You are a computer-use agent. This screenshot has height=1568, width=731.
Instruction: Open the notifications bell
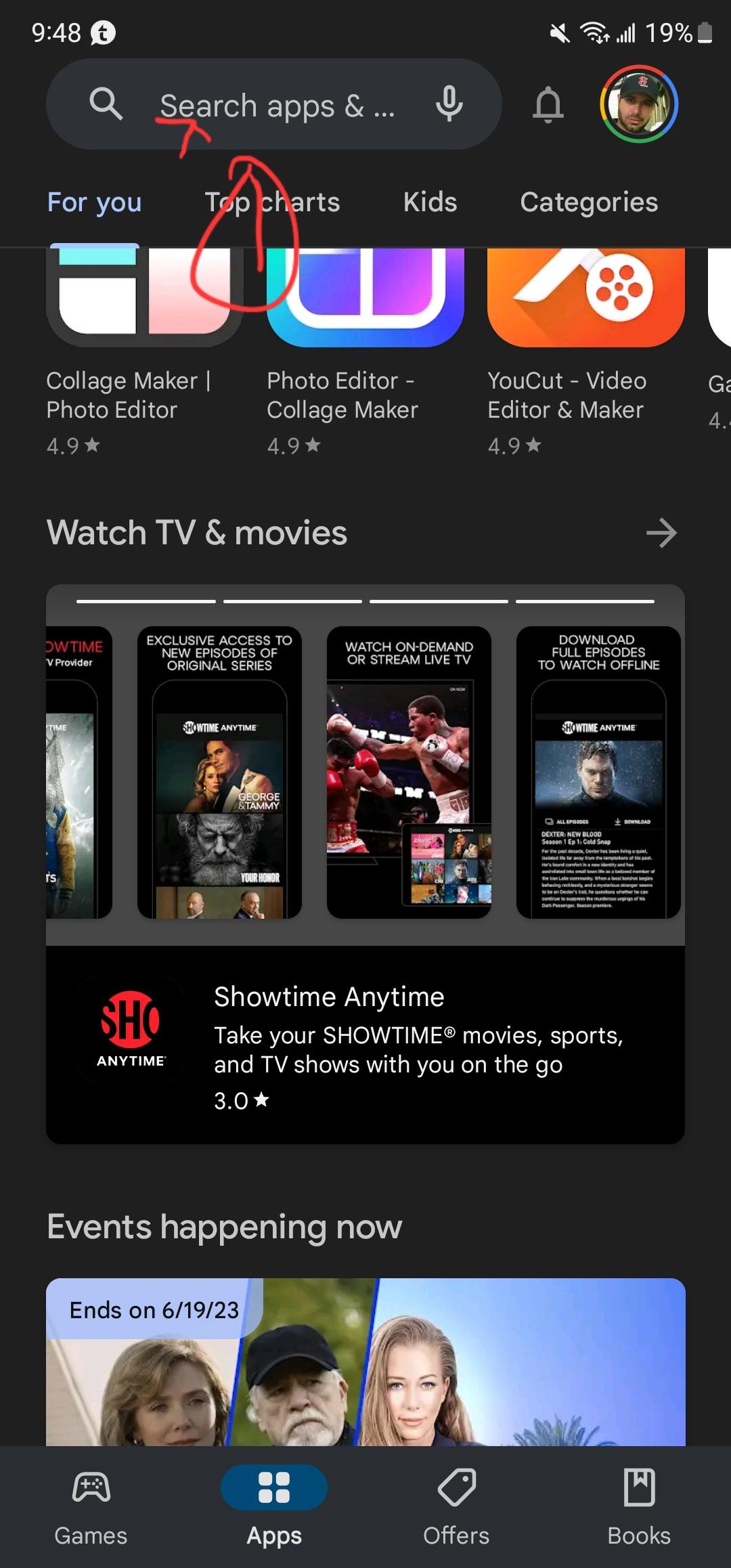pos(548,105)
